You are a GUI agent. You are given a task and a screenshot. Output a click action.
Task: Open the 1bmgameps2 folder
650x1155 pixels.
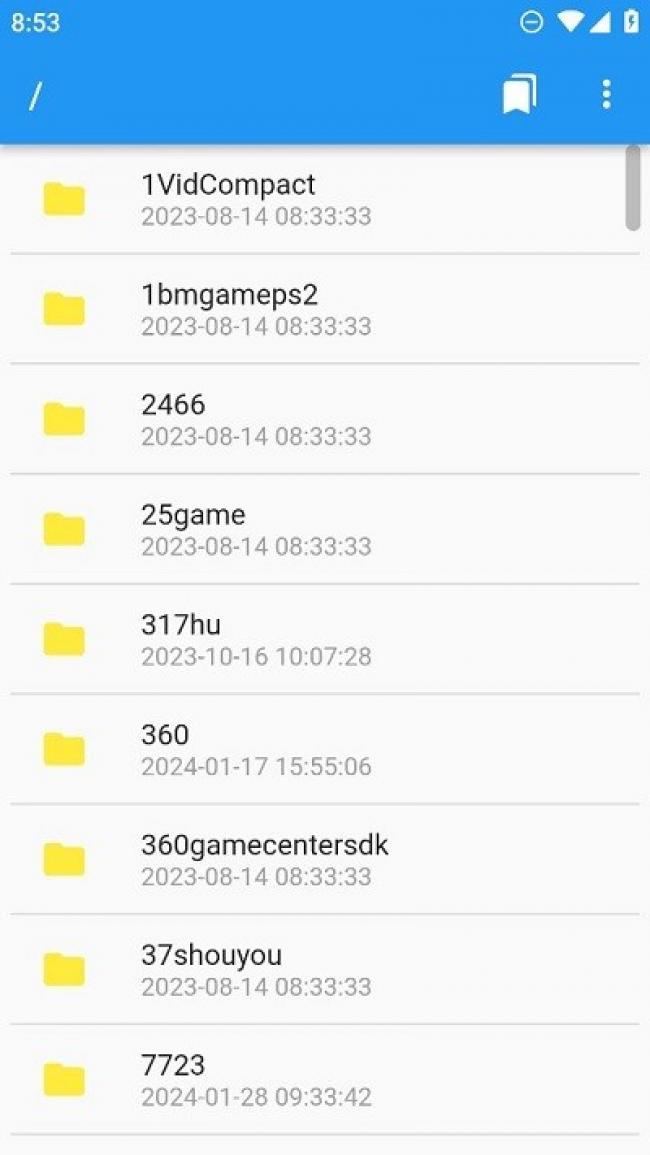tap(325, 309)
